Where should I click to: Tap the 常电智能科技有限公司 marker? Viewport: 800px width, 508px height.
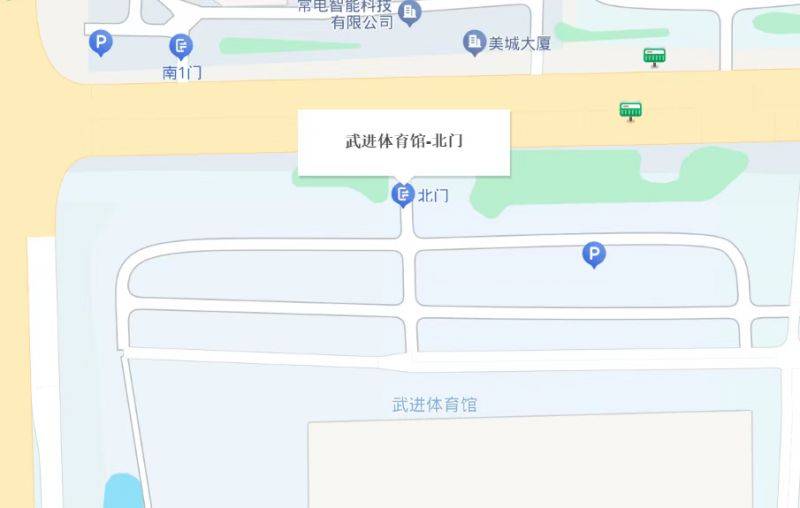tap(409, 13)
